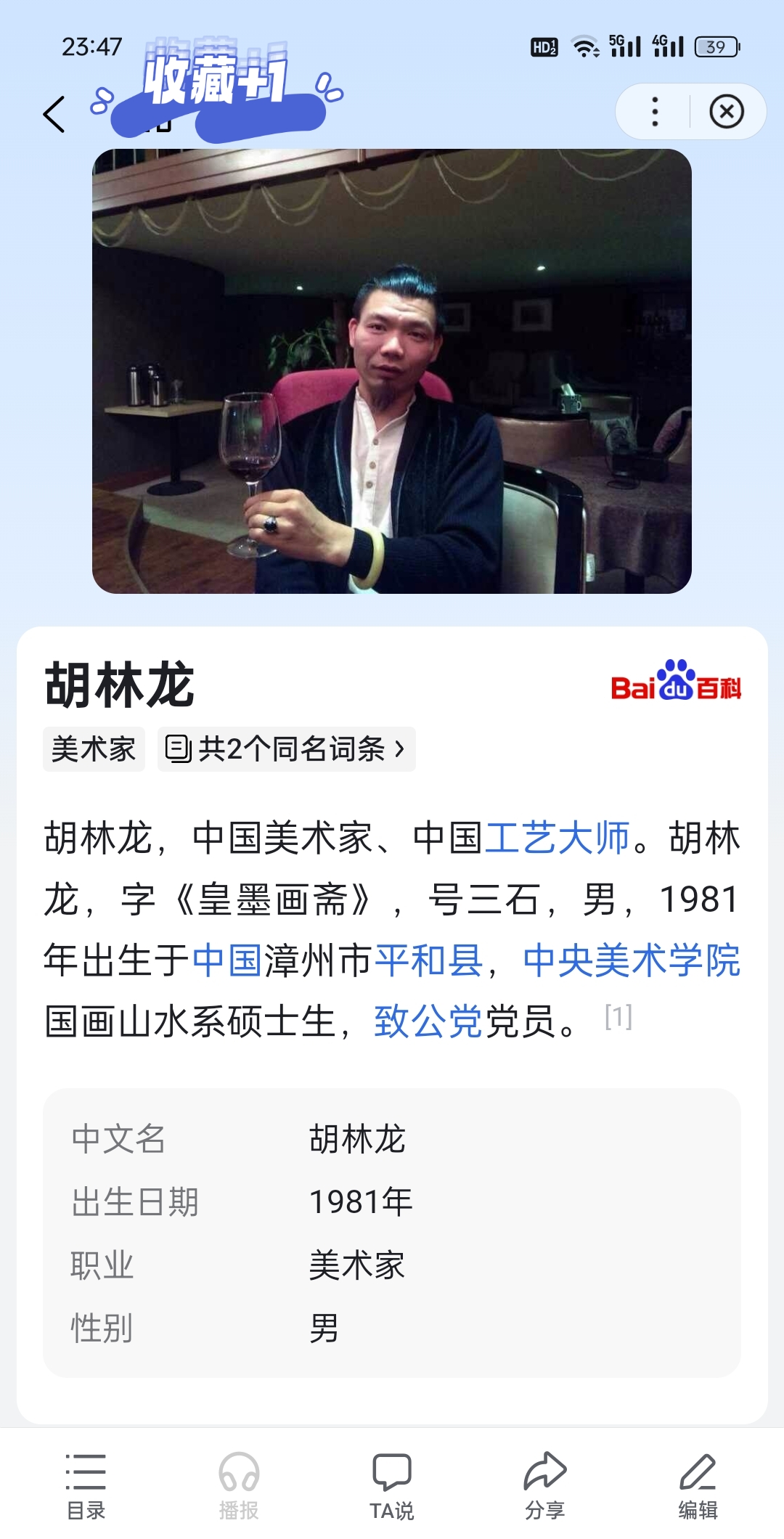Select the 播报 audio playback icon

click(240, 1487)
